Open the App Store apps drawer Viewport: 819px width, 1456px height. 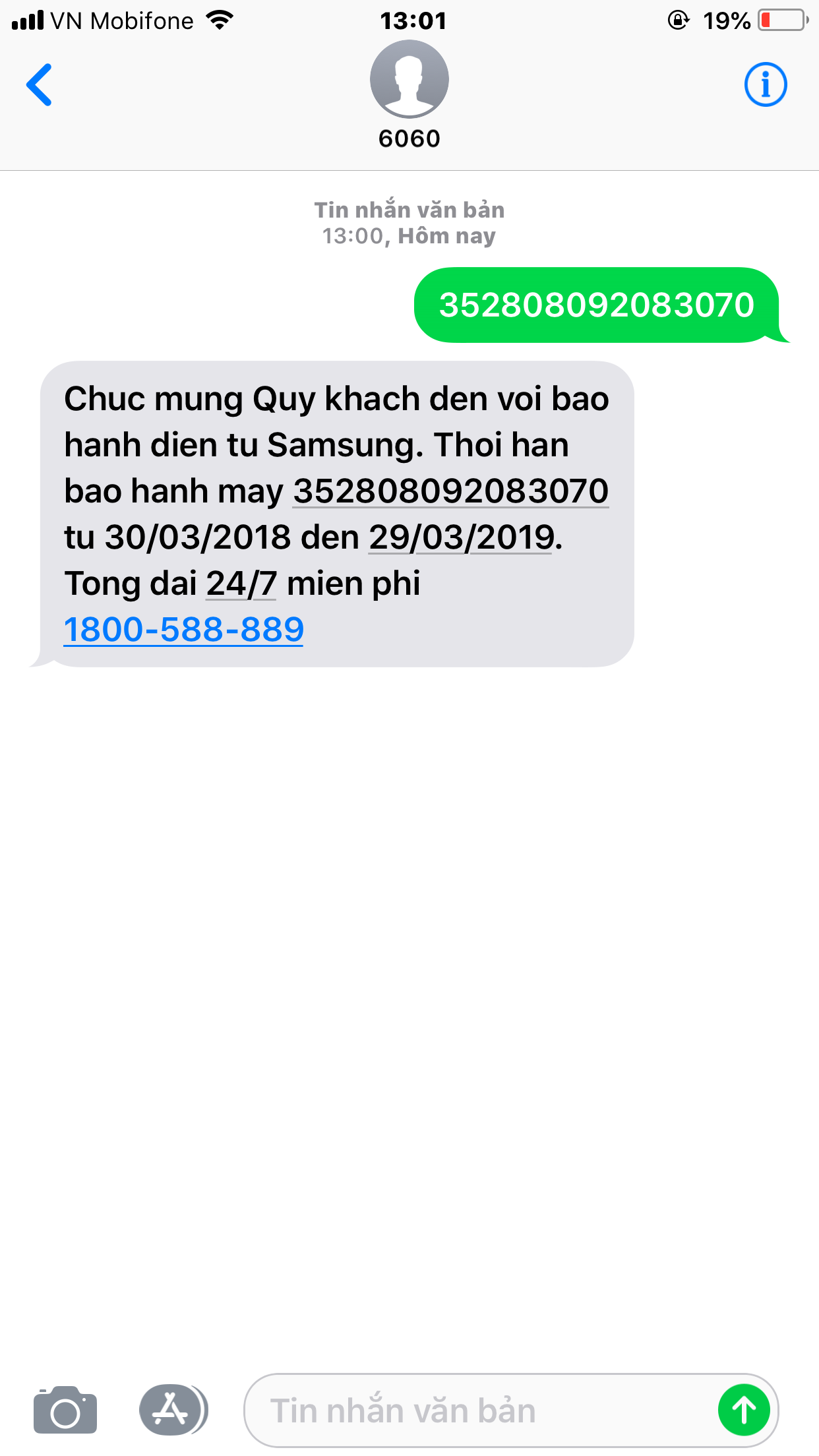[x=171, y=1410]
